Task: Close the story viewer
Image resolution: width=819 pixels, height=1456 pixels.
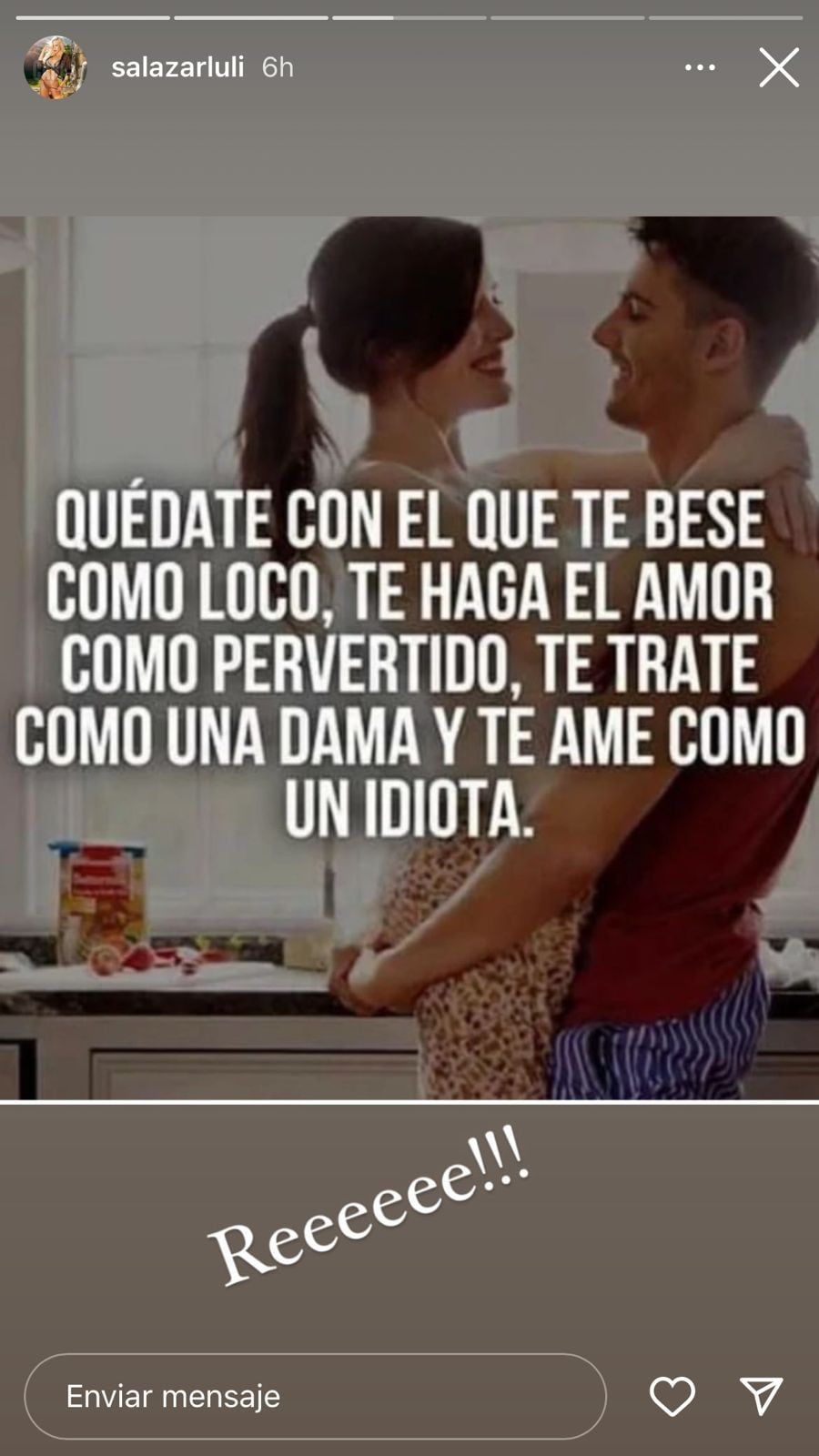Action: coord(779,67)
